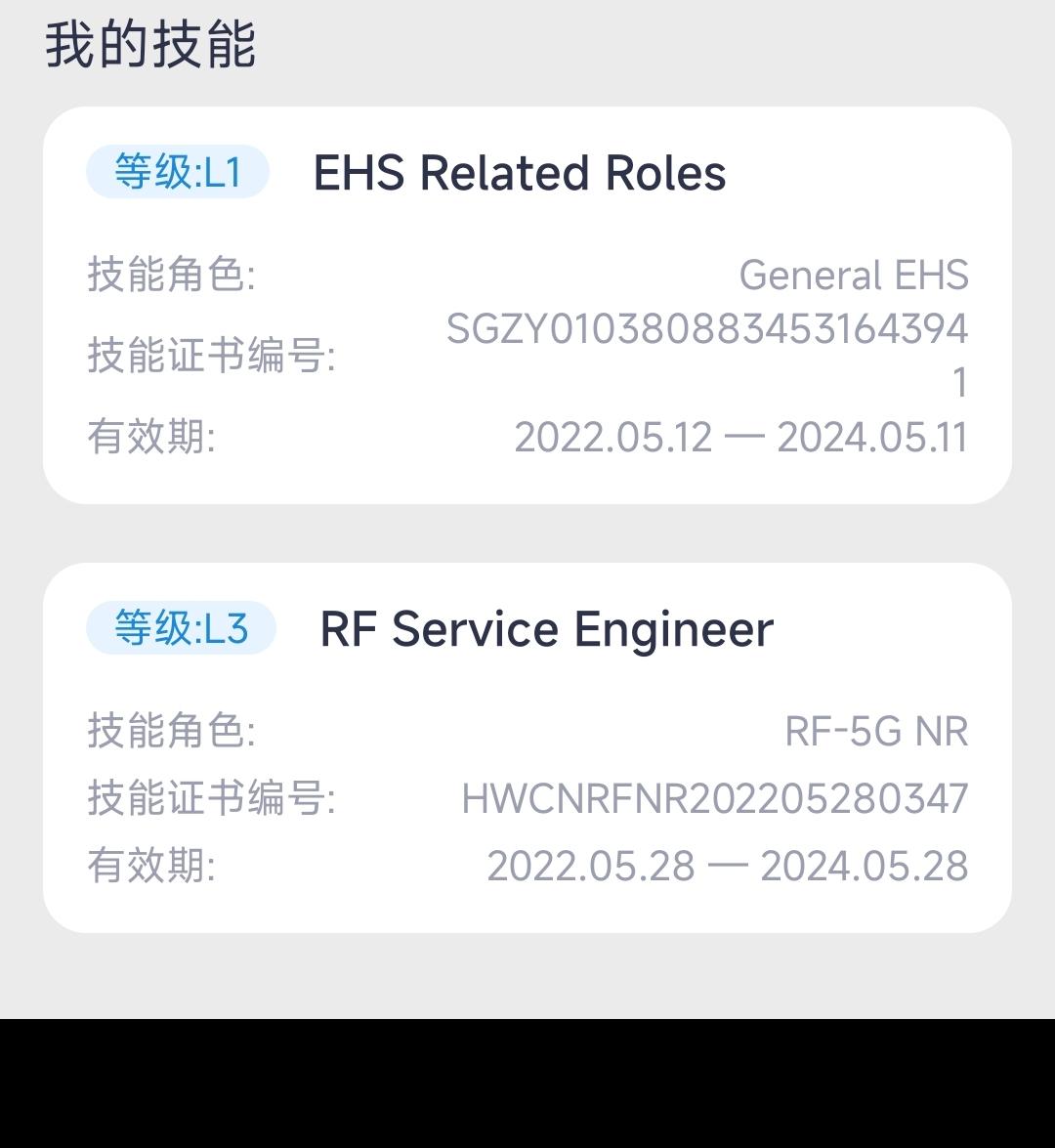The height and width of the screenshot is (1148, 1055).
Task: Open the RF Service Engineer skill card
Action: pyautogui.click(x=527, y=747)
